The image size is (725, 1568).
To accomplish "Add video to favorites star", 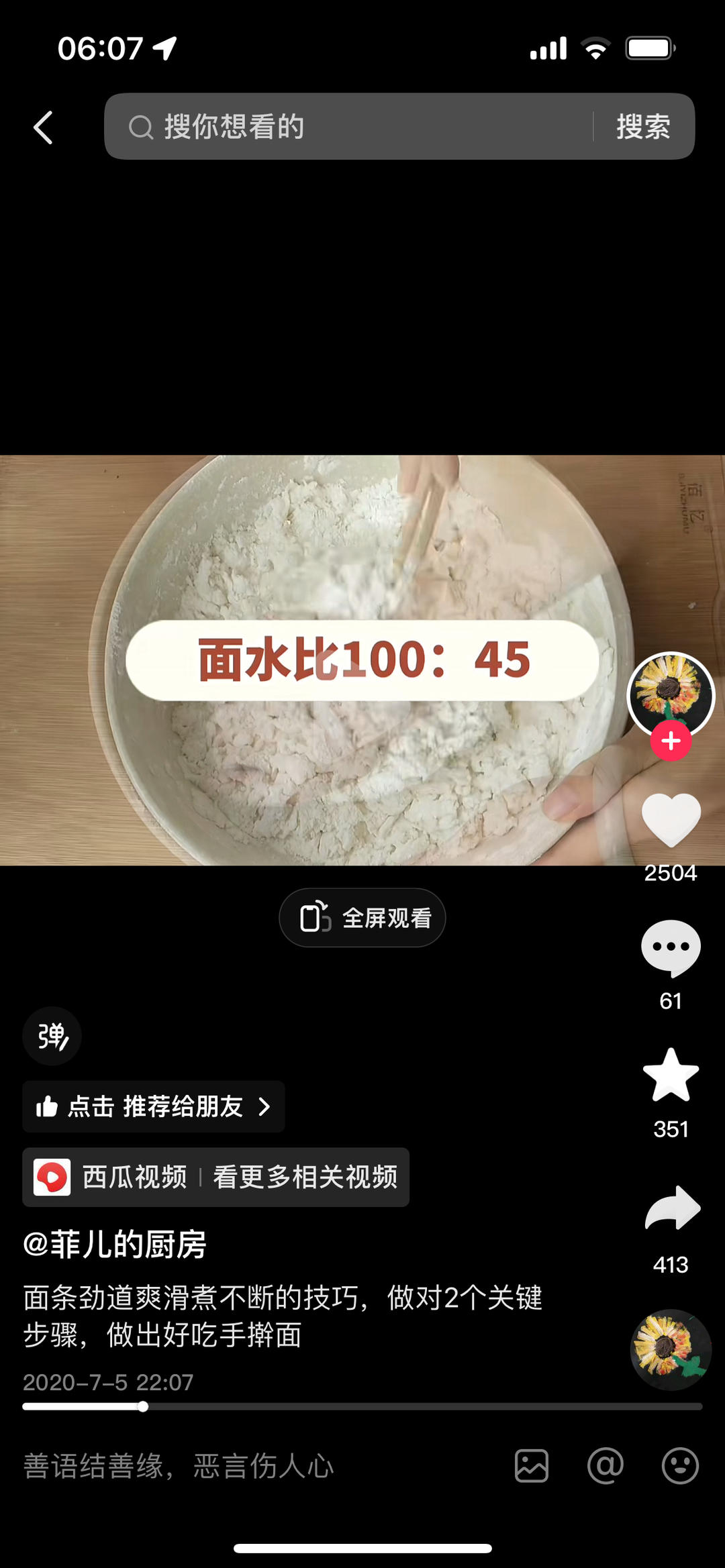I will pos(671,1076).
